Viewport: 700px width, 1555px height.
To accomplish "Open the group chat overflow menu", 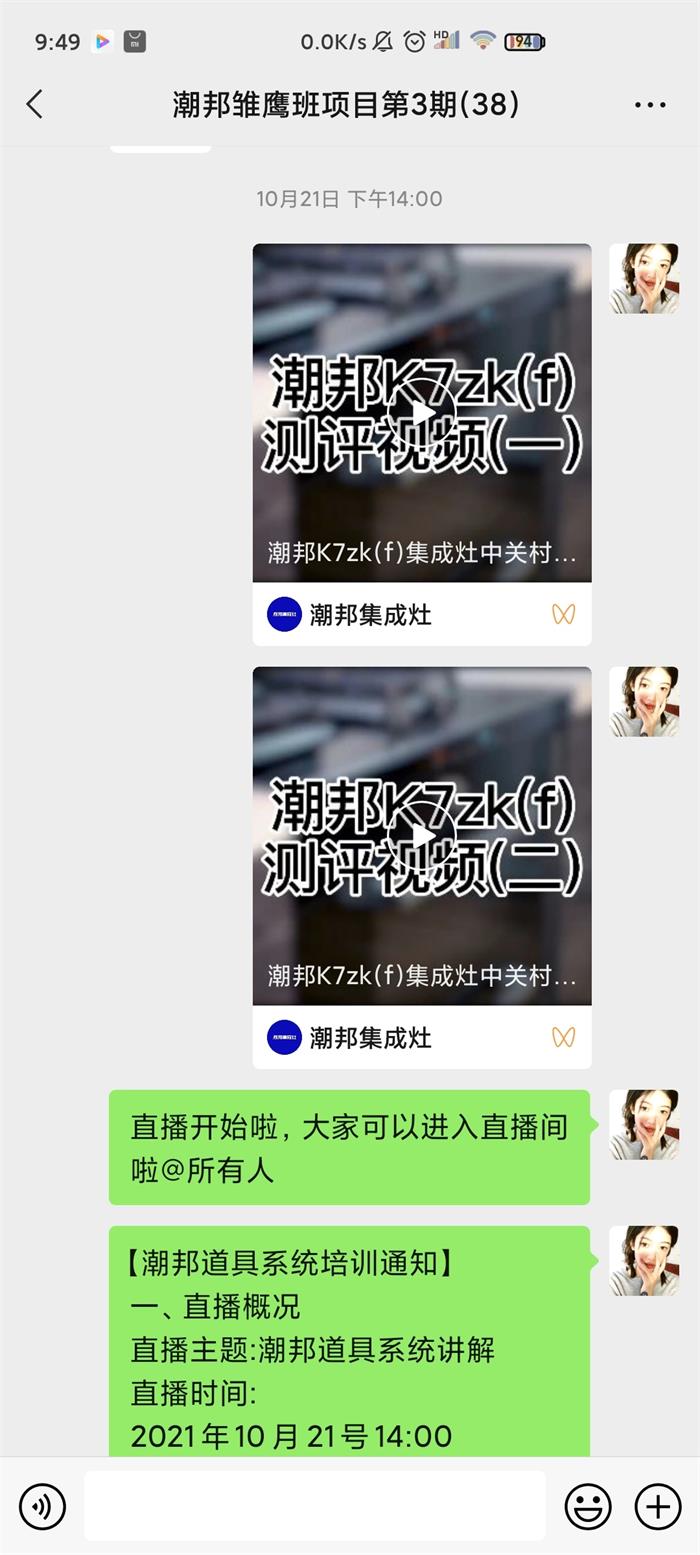I will [x=650, y=104].
